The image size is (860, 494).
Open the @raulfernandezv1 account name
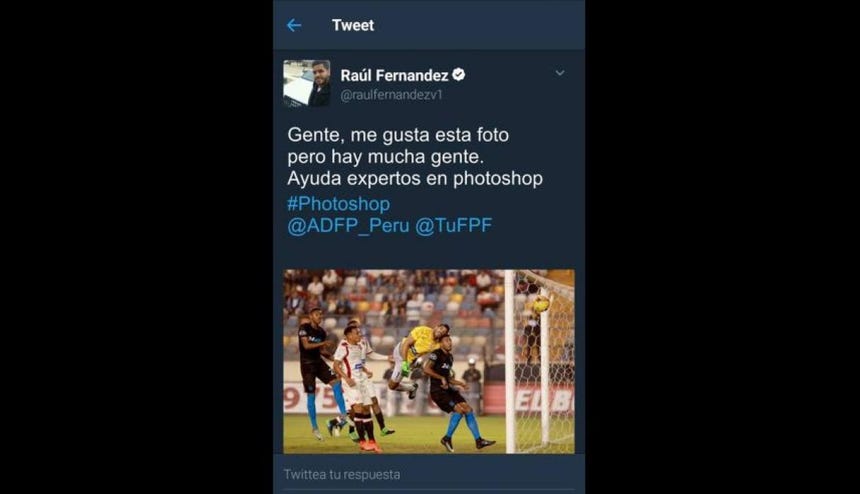tap(391, 95)
